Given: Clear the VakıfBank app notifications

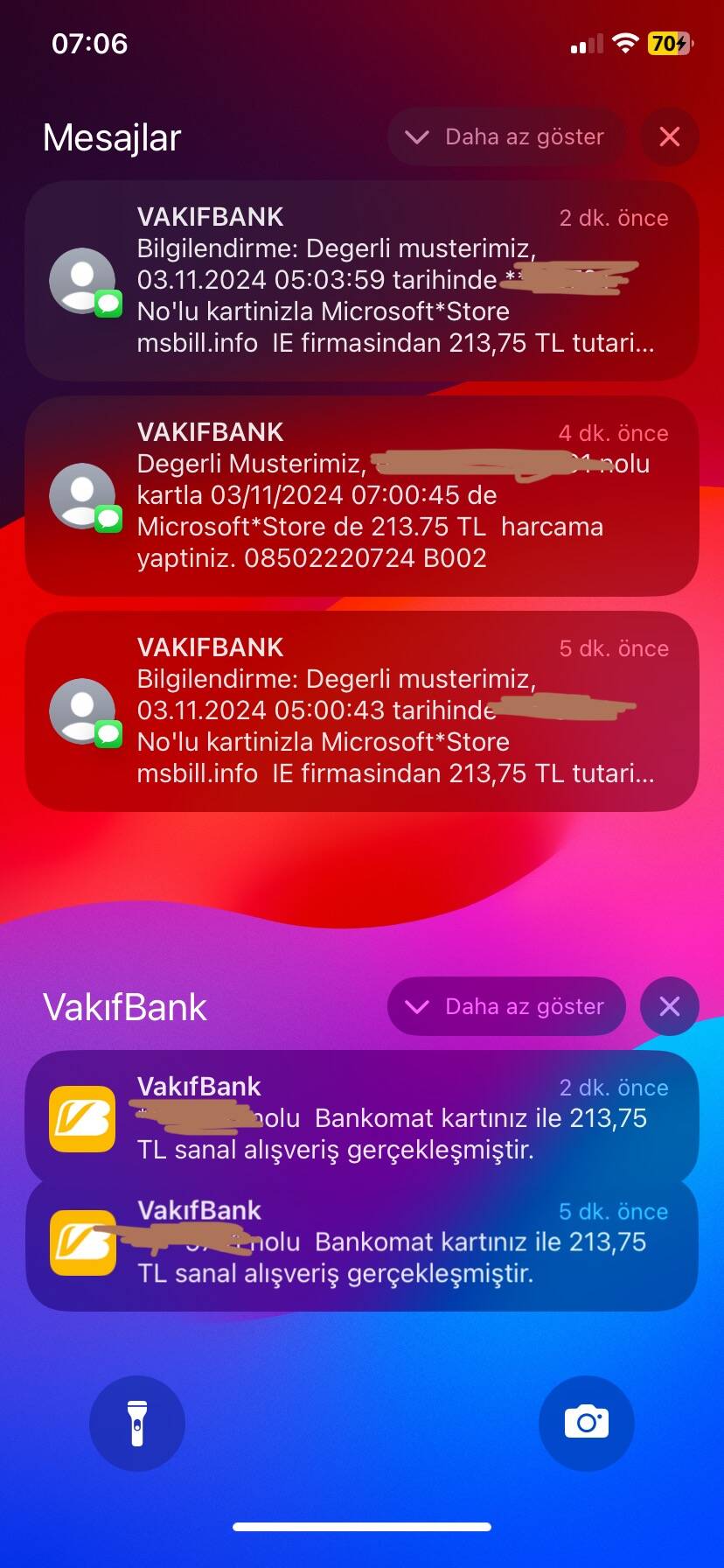Looking at the screenshot, I should (x=670, y=1006).
